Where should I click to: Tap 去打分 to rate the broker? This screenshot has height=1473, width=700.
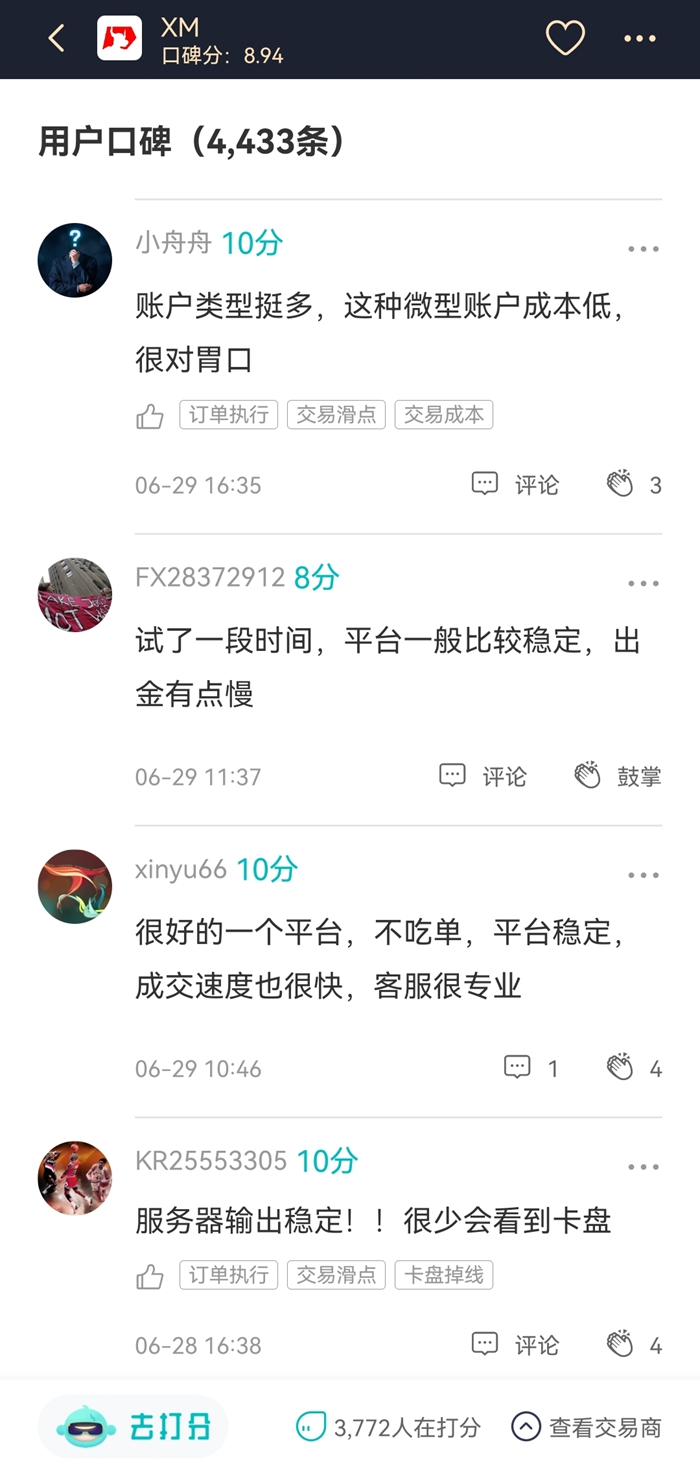(x=134, y=1427)
